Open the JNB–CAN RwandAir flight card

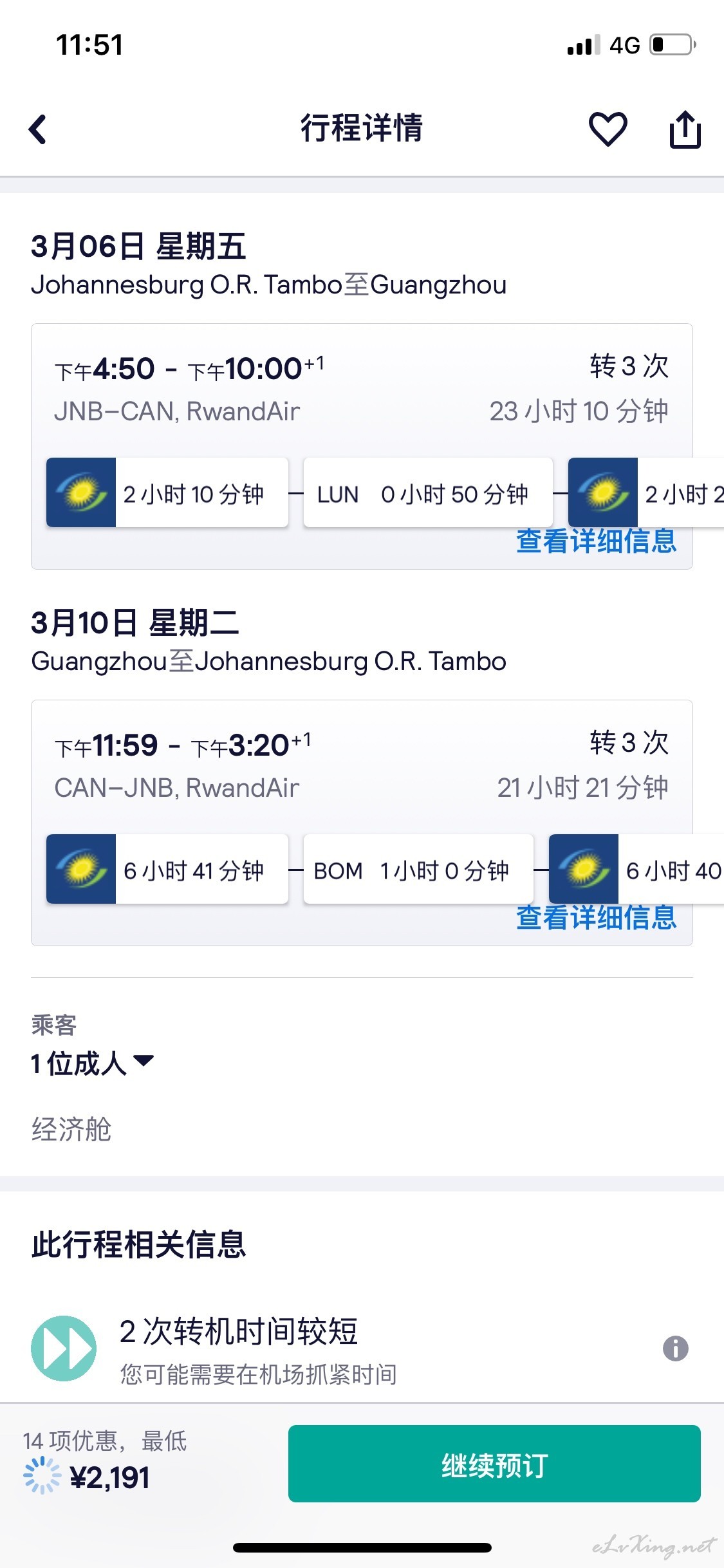(x=362, y=446)
